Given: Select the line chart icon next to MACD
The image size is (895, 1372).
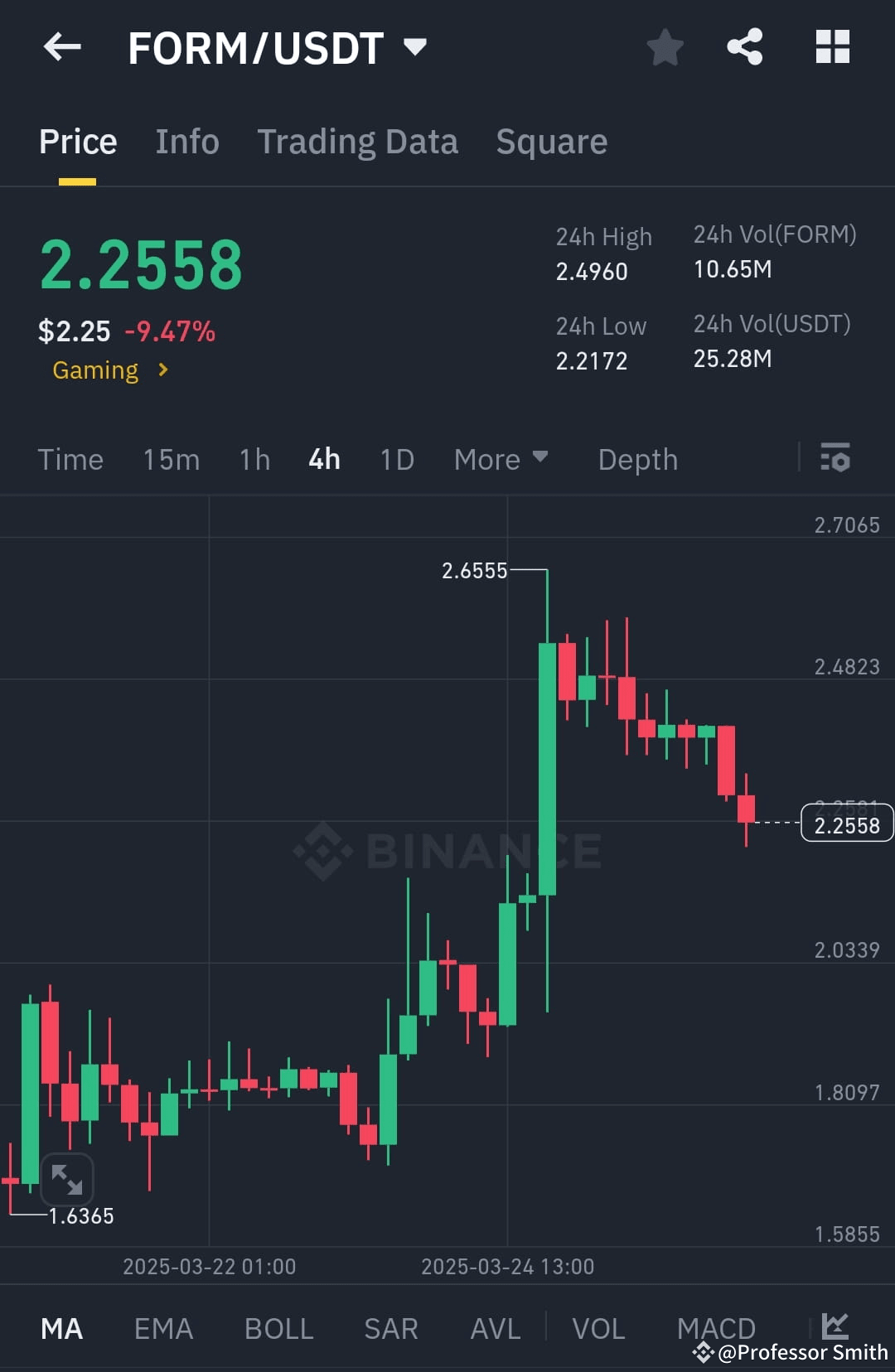Looking at the screenshot, I should (x=834, y=1327).
